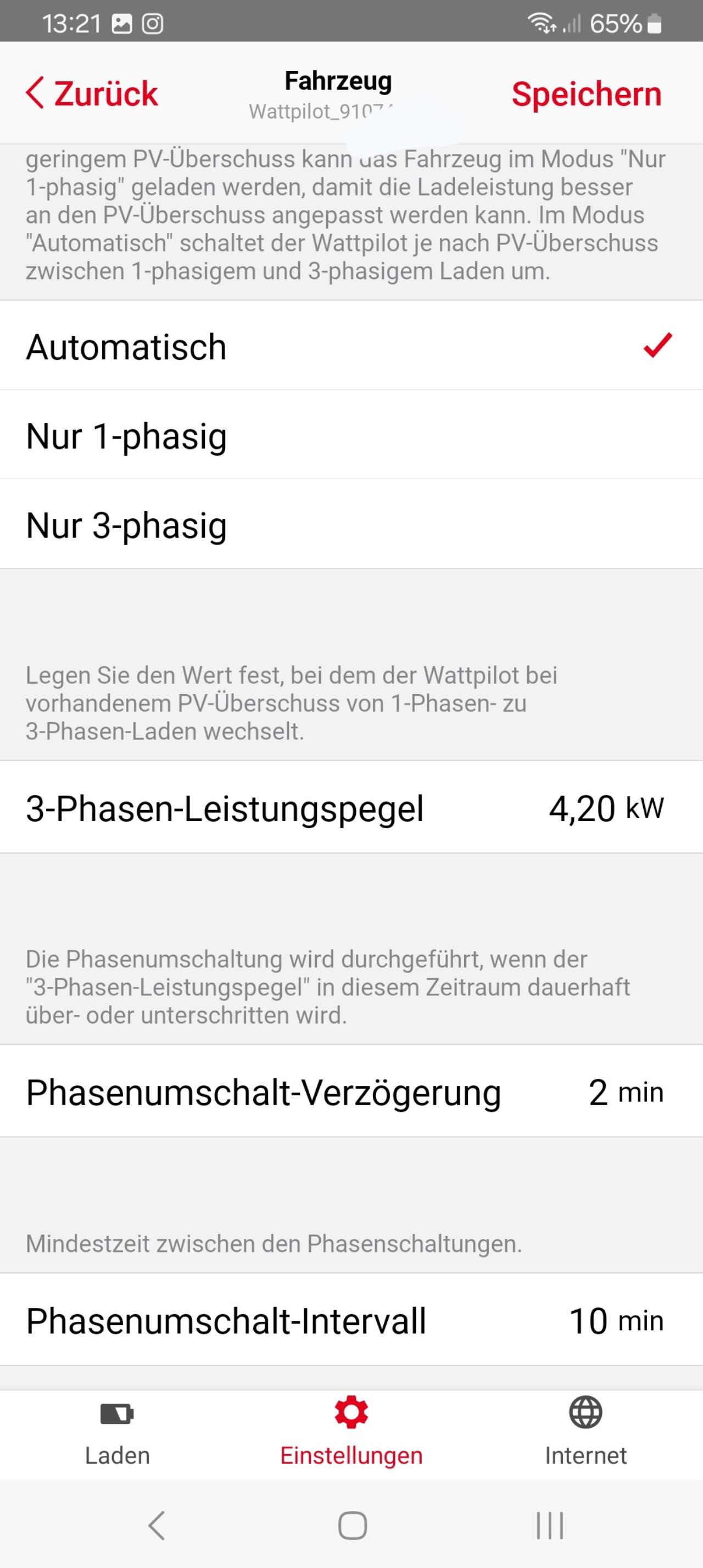Change the Phasenumschalt-Verzögerung setting
The width and height of the screenshot is (703, 1568).
pos(351,1091)
